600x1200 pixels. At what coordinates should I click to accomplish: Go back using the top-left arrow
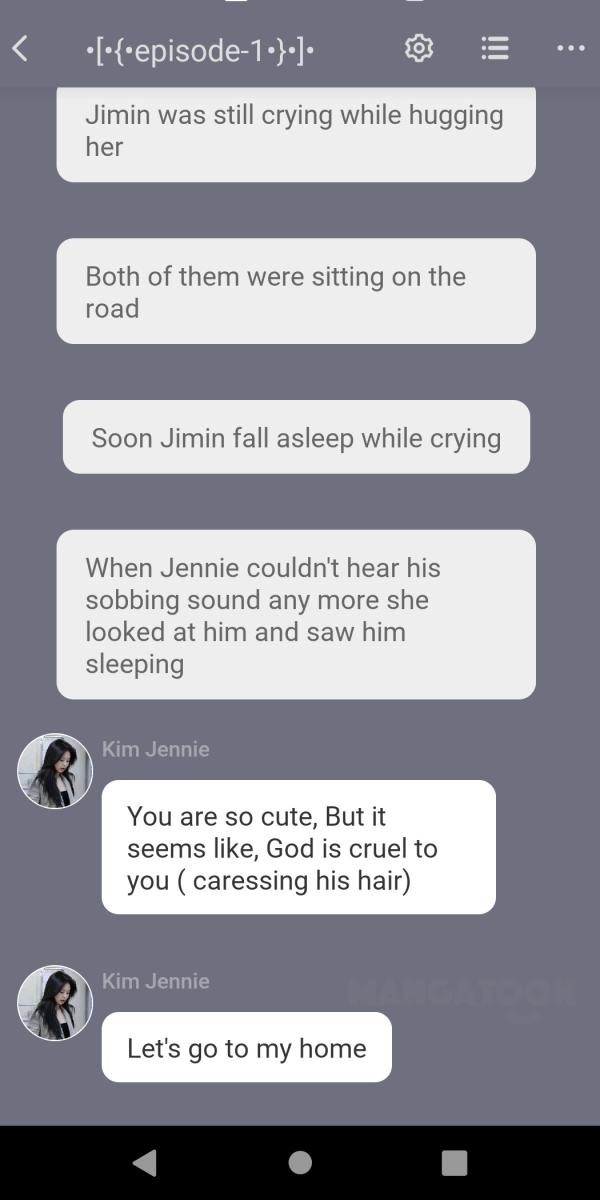pos(21,48)
